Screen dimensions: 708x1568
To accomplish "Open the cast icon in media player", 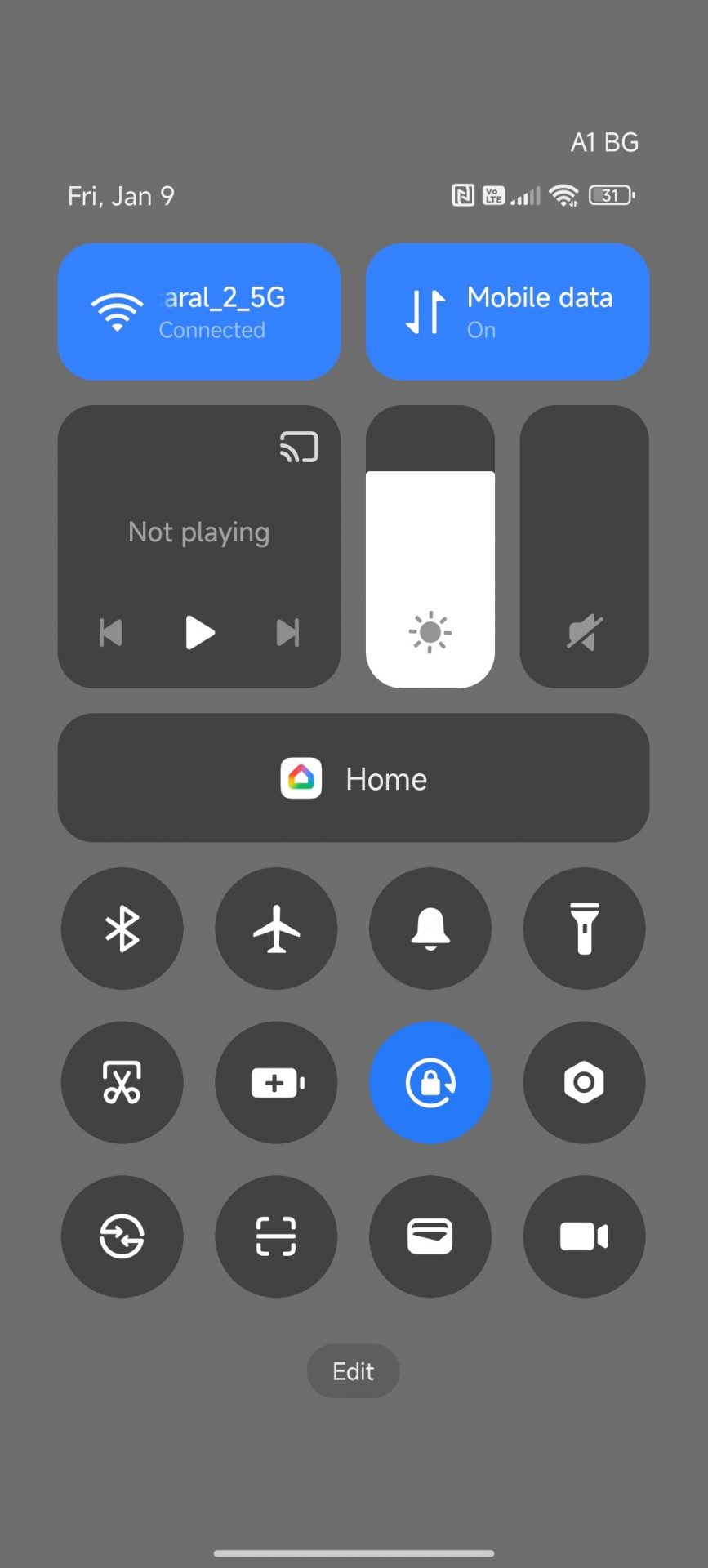I will pyautogui.click(x=299, y=448).
